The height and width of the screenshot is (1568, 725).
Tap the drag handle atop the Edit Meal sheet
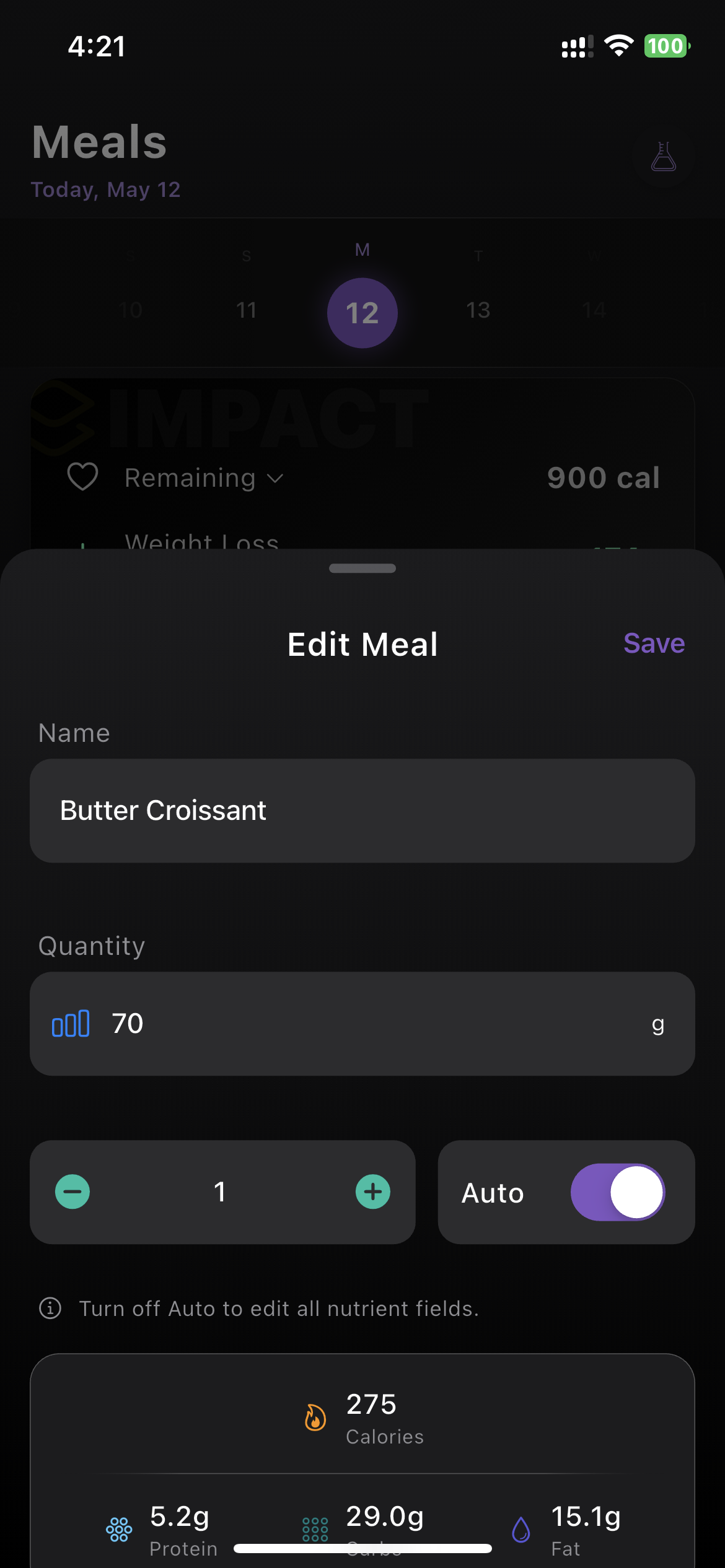tap(362, 568)
